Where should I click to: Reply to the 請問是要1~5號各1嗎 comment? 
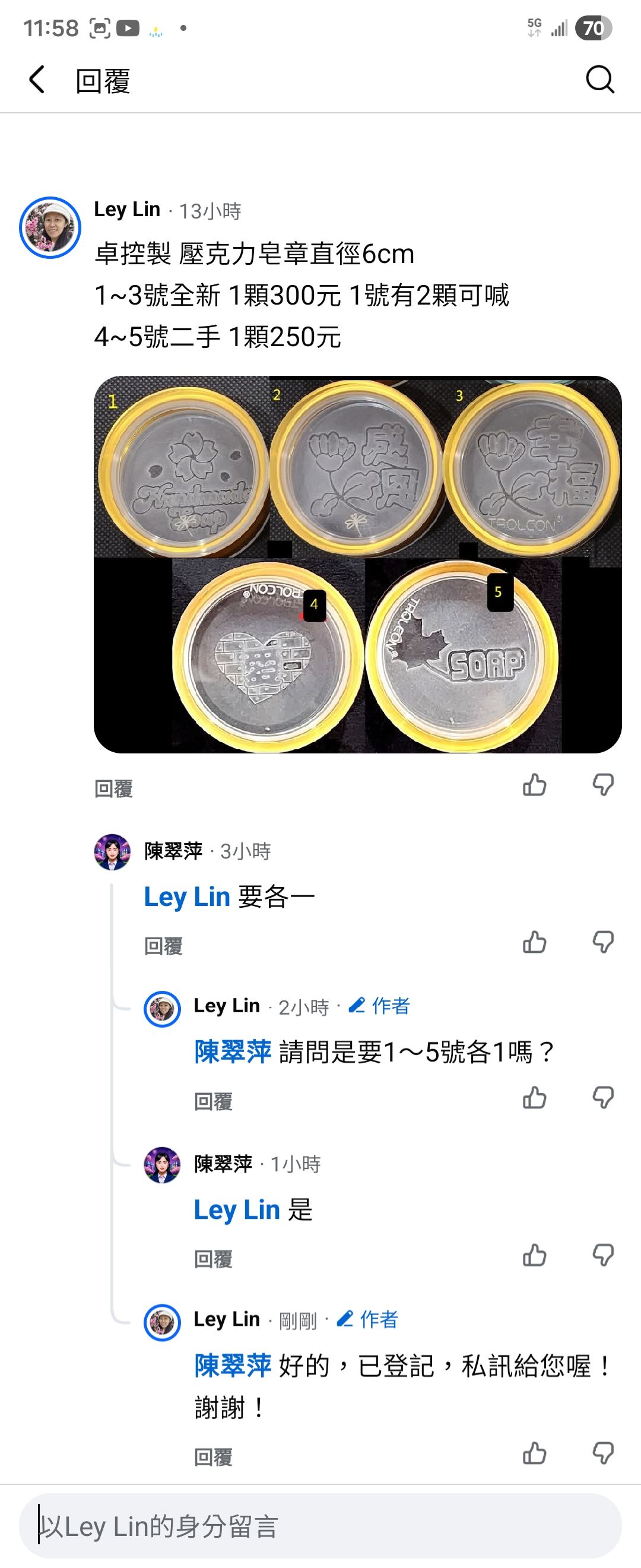pyautogui.click(x=213, y=1101)
